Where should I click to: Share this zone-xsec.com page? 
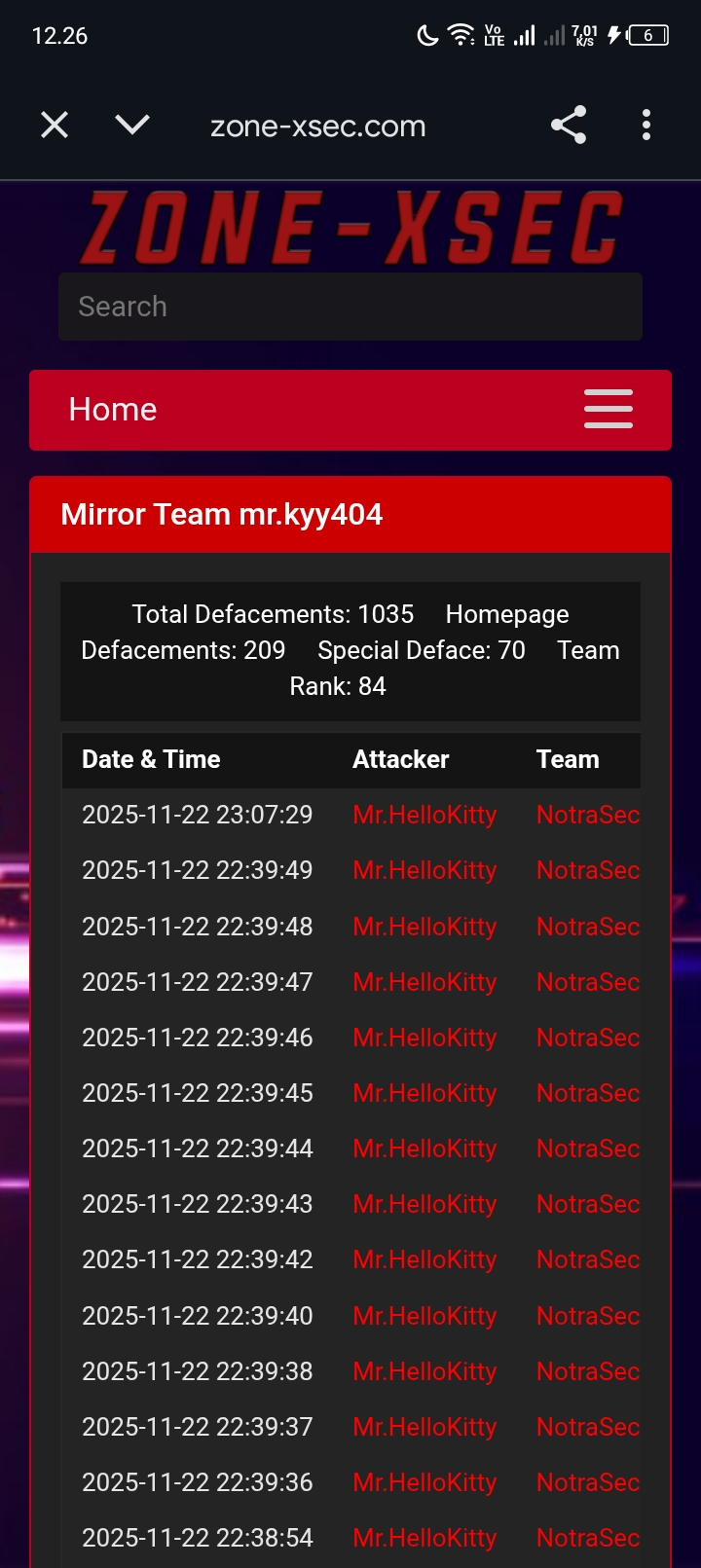[569, 126]
